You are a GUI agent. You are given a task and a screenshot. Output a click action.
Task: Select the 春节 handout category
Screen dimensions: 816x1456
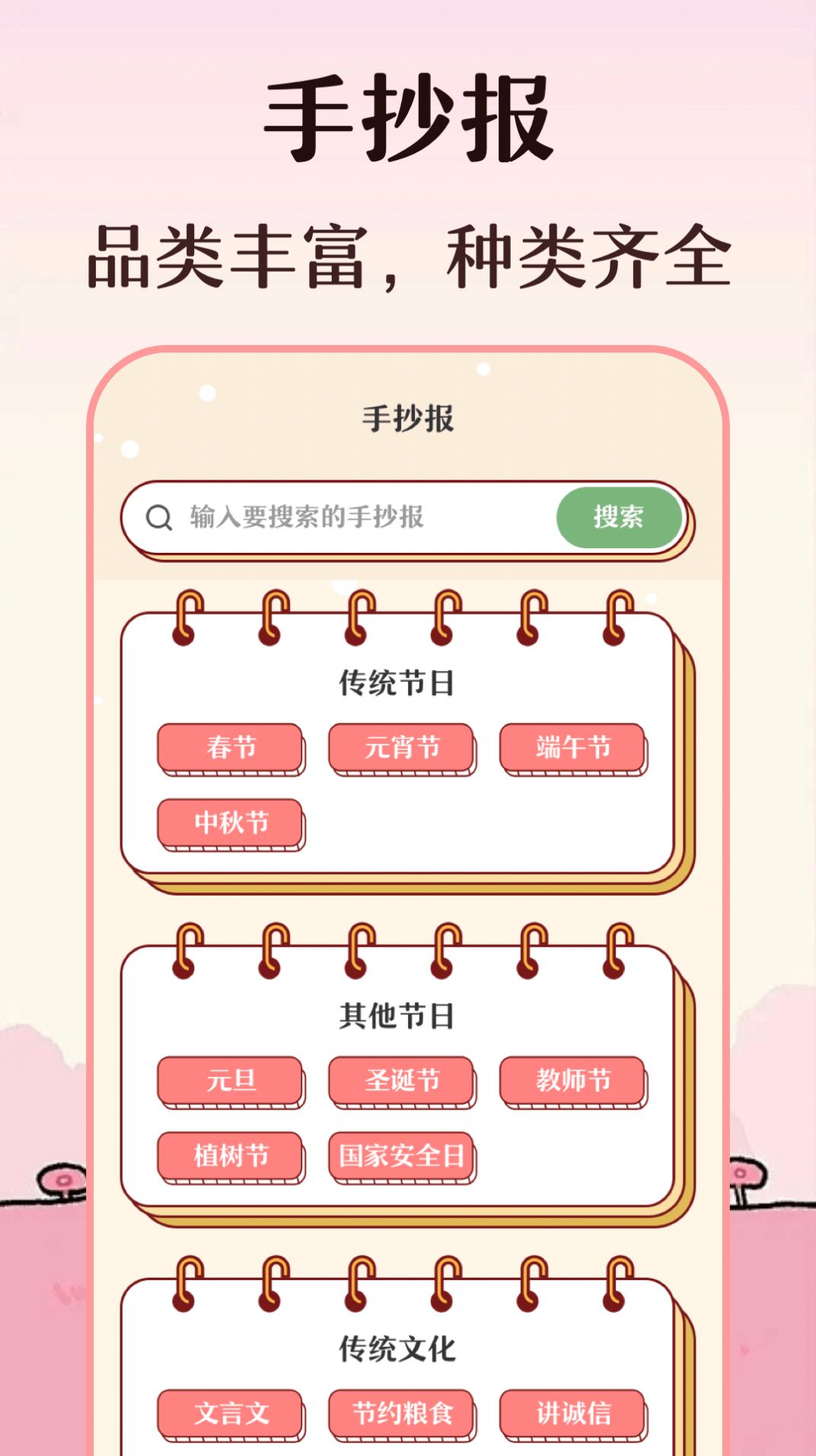coord(231,749)
